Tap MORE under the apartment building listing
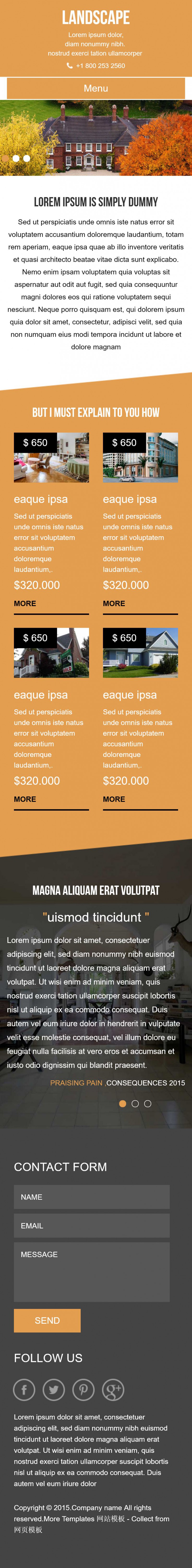Viewport: 192px width, 1568px height. click(x=114, y=603)
